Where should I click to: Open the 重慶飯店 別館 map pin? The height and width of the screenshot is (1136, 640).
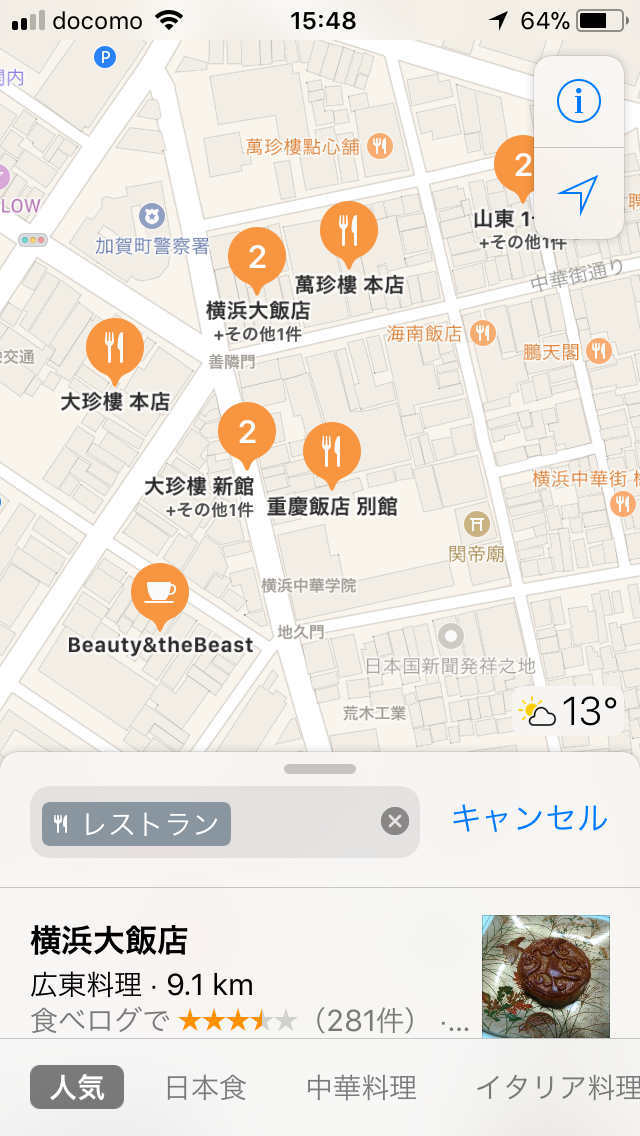point(332,453)
